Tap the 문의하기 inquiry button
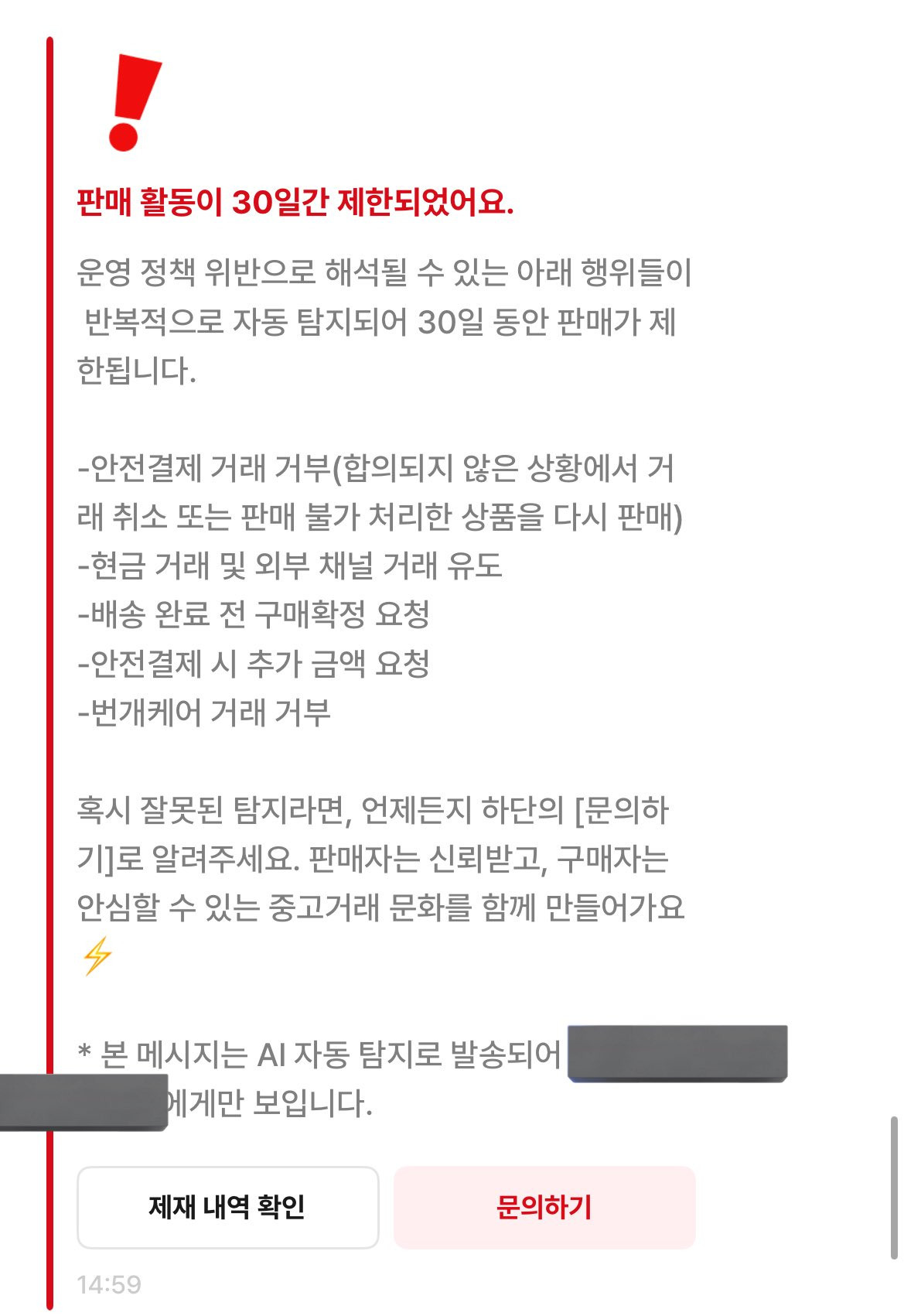This screenshot has width=904, height=1316. 544,1207
